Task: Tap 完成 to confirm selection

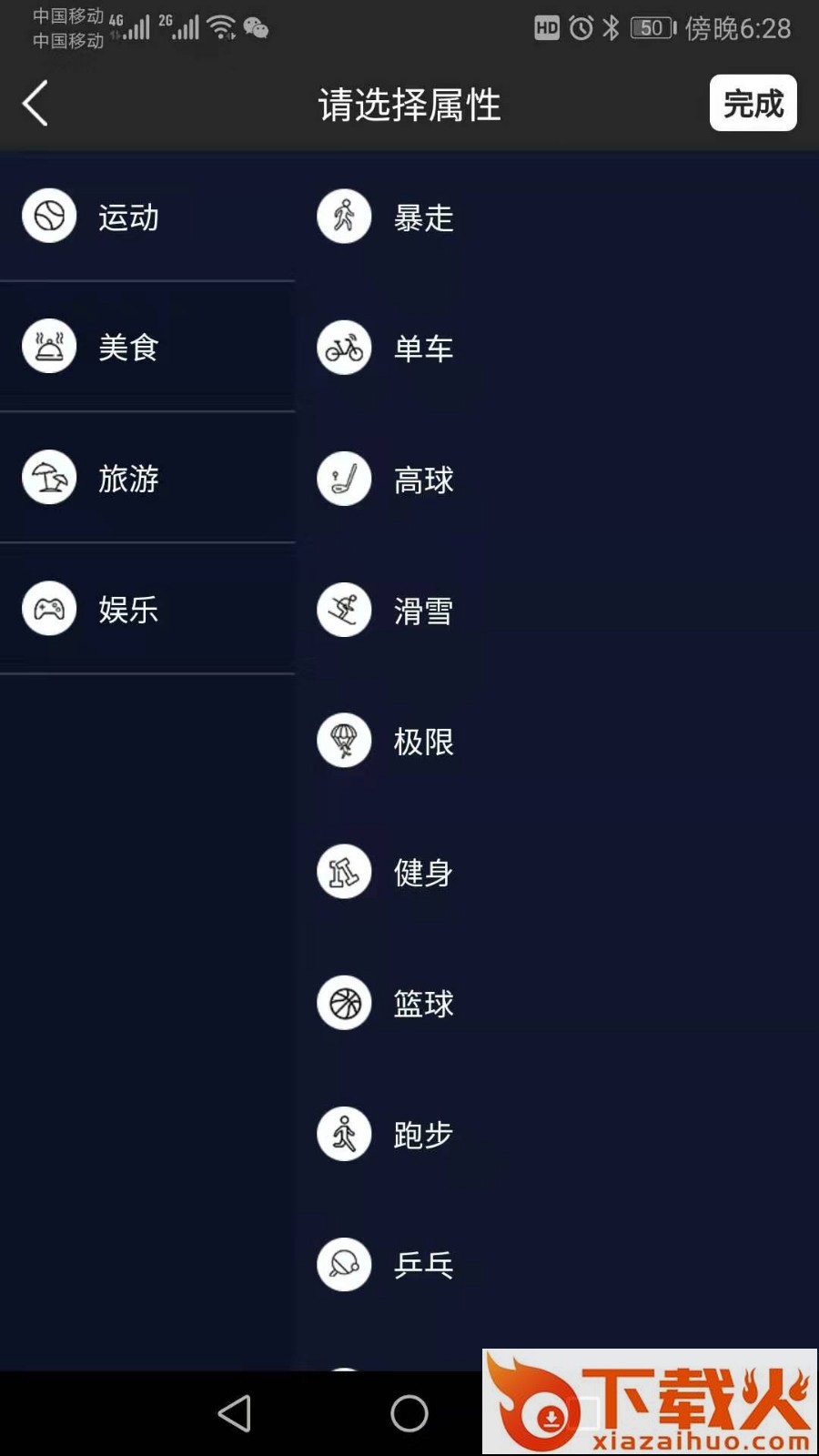Action: coord(753,103)
